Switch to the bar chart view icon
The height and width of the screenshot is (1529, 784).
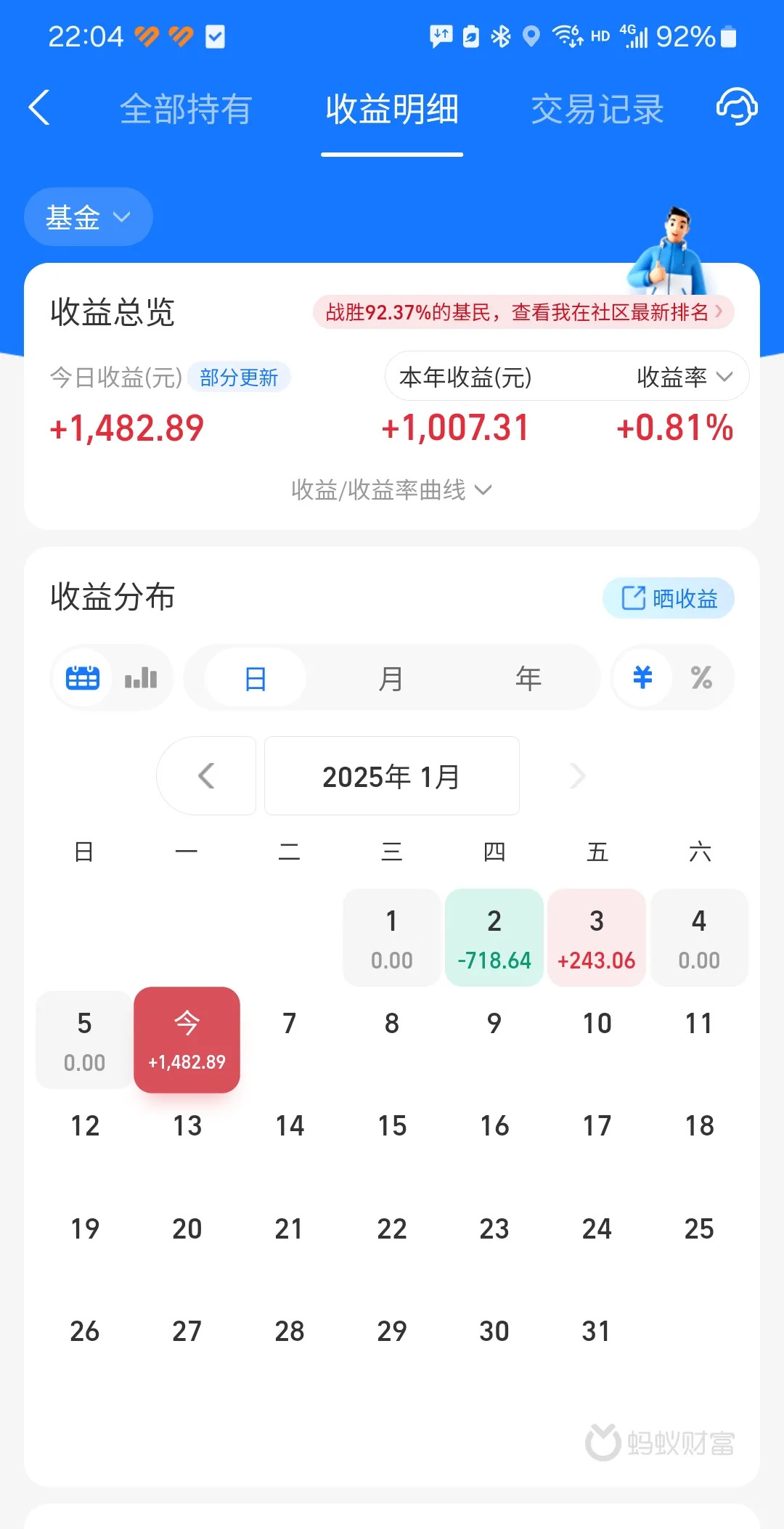(x=141, y=677)
